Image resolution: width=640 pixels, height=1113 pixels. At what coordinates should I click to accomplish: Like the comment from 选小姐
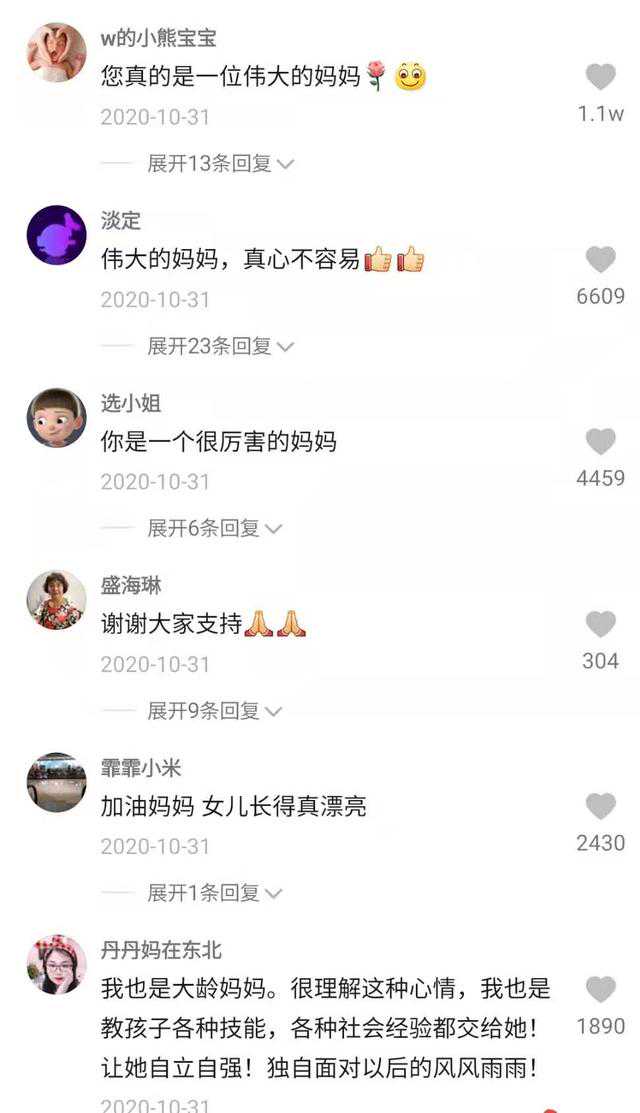tap(600, 442)
